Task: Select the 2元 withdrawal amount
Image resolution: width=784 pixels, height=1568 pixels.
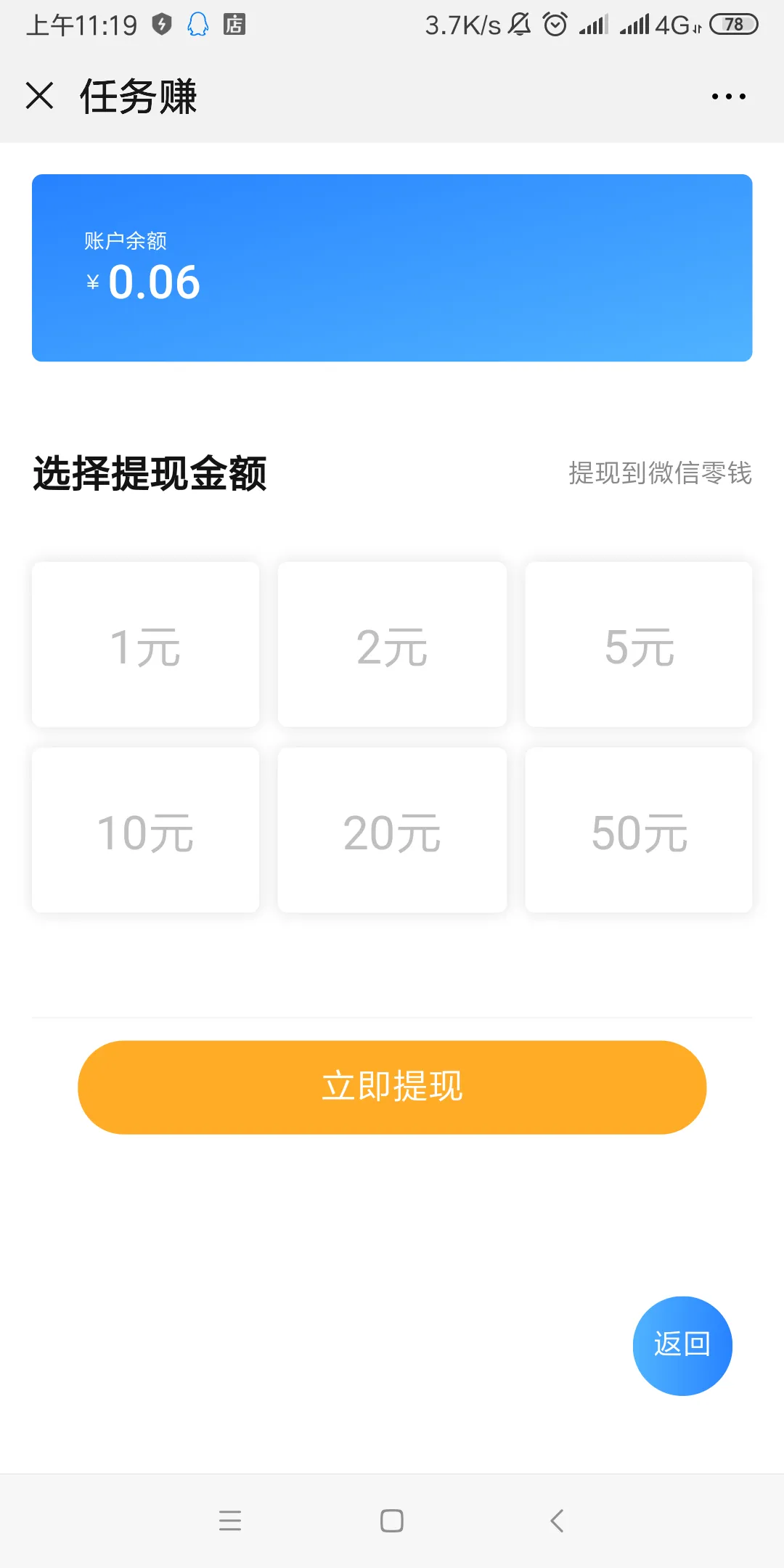Action: point(391,644)
